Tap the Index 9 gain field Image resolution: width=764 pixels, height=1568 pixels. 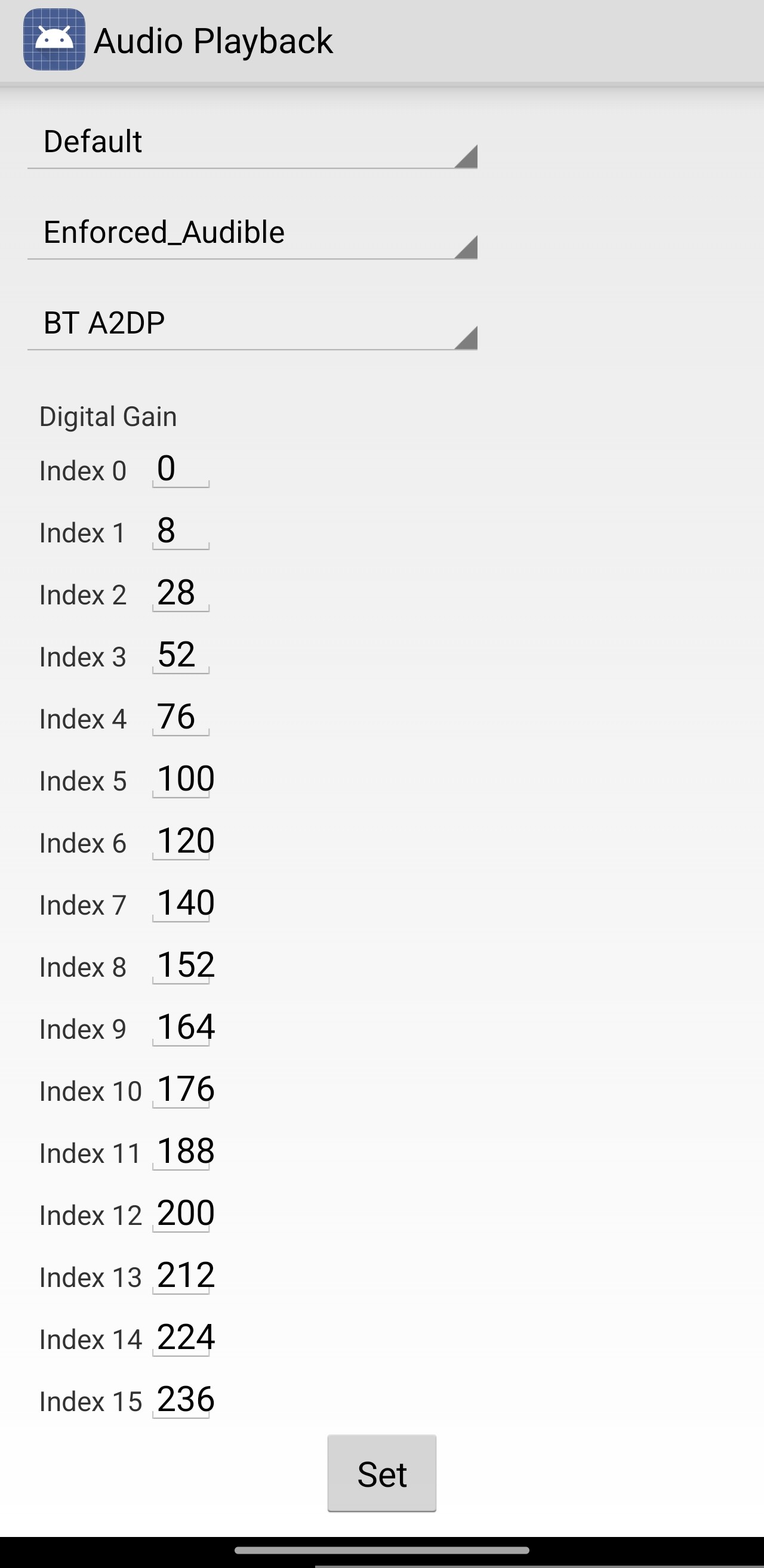point(183,1028)
